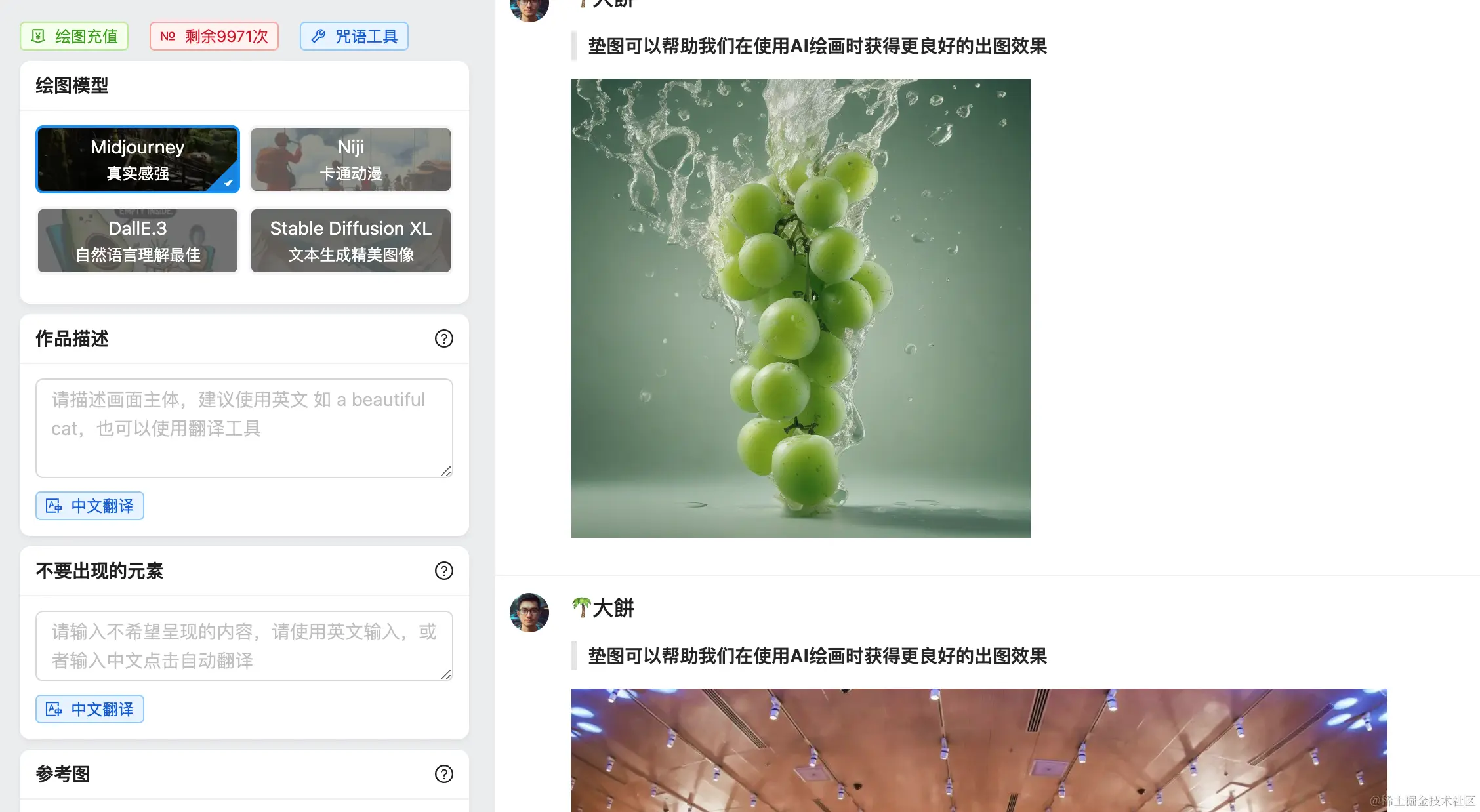
Task: Open 大餅's profile avatar
Action: click(x=529, y=613)
